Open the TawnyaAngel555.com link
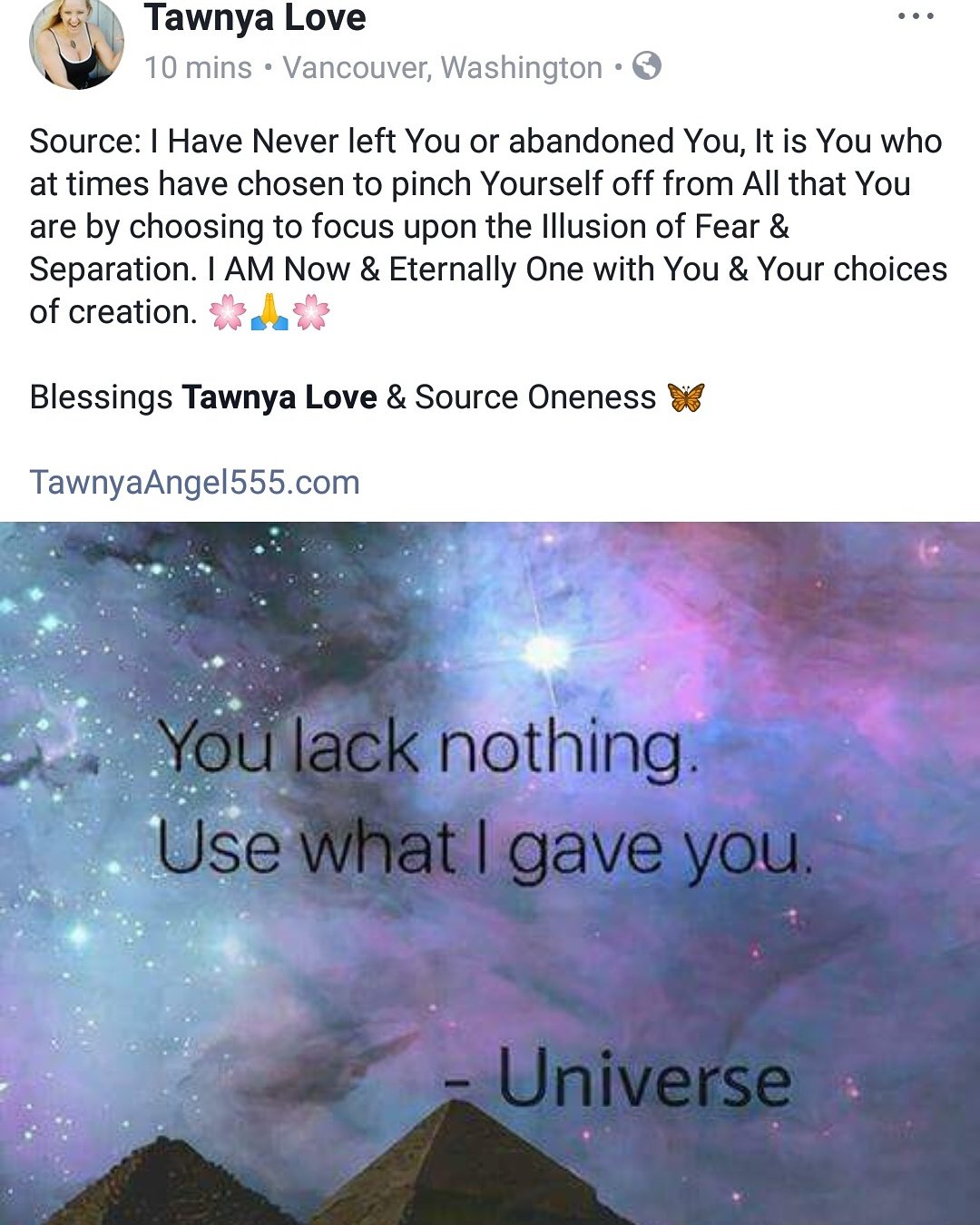 194,482
